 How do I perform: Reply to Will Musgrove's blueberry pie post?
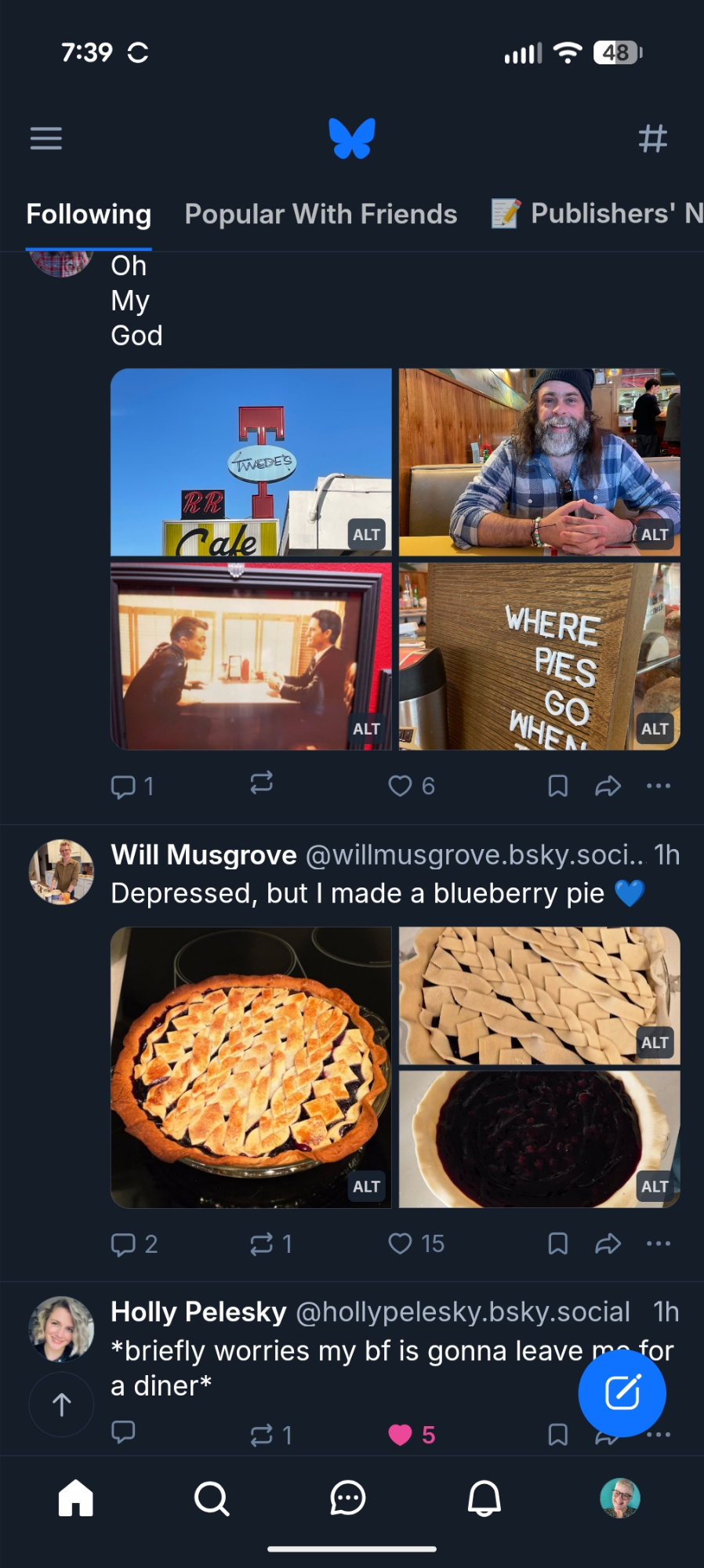coord(124,1244)
